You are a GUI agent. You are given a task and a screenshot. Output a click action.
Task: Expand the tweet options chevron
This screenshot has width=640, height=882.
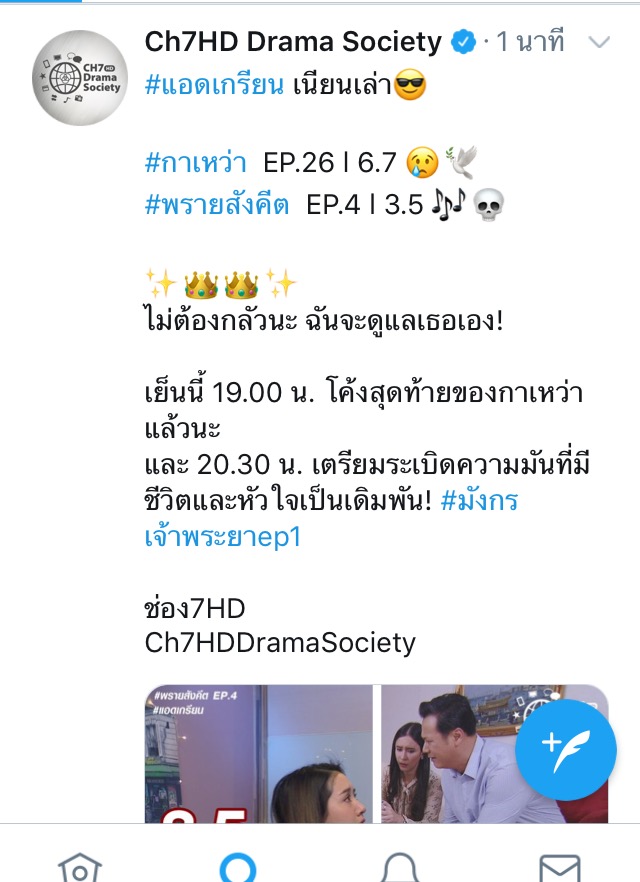[598, 42]
